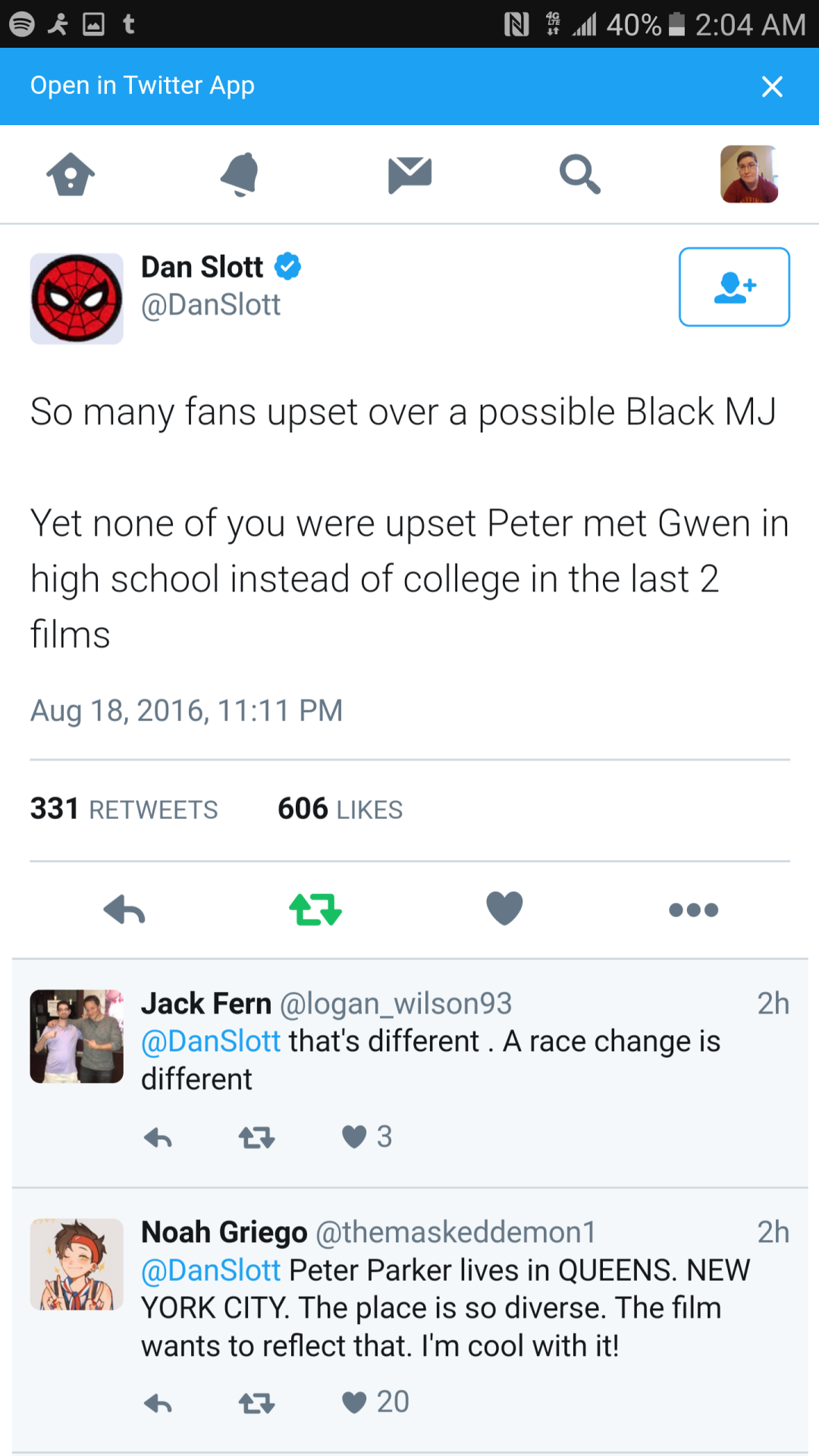The image size is (819, 1456).
Task: Retweet Noah Griego's reply
Action: point(256,1404)
